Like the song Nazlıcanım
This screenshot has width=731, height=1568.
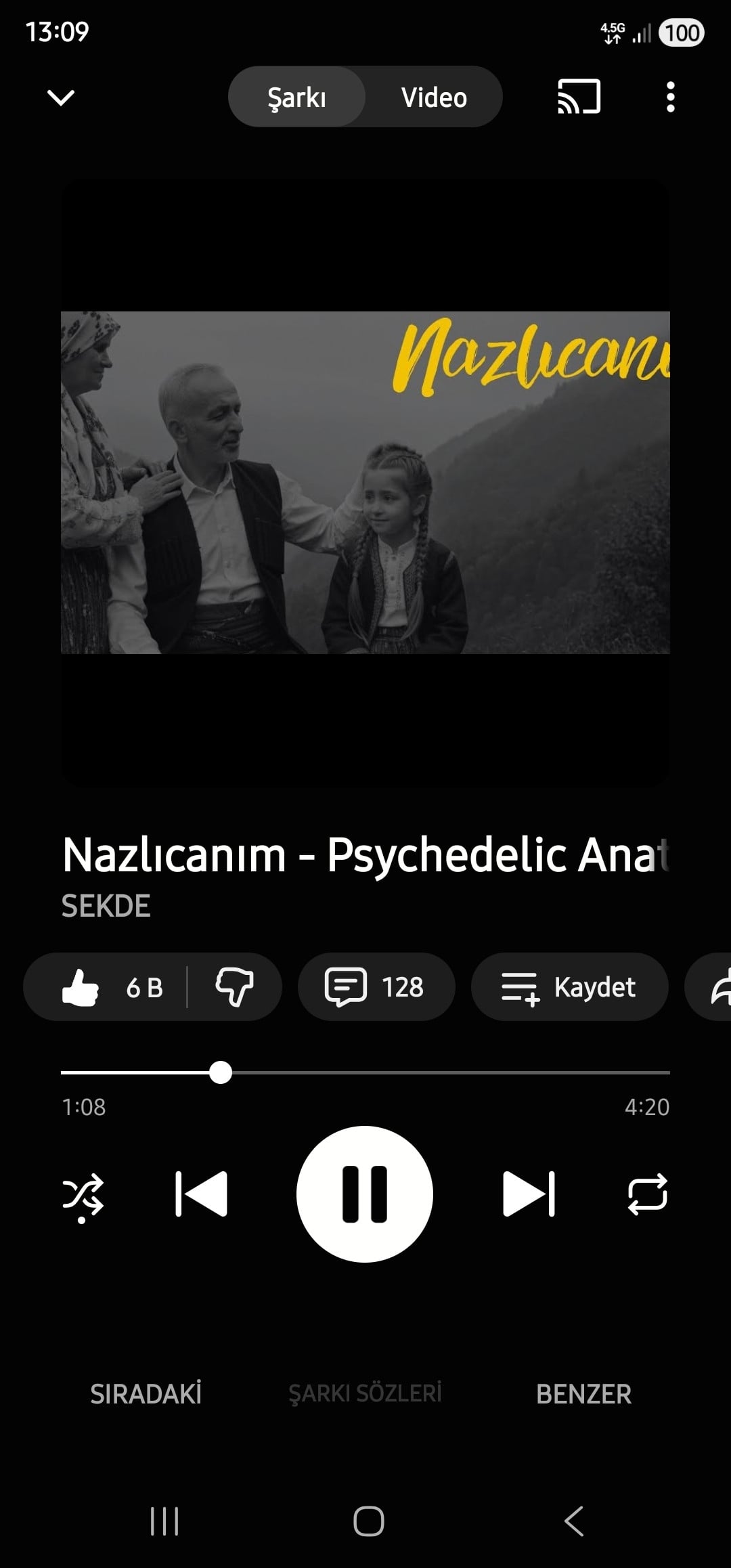(x=108, y=988)
